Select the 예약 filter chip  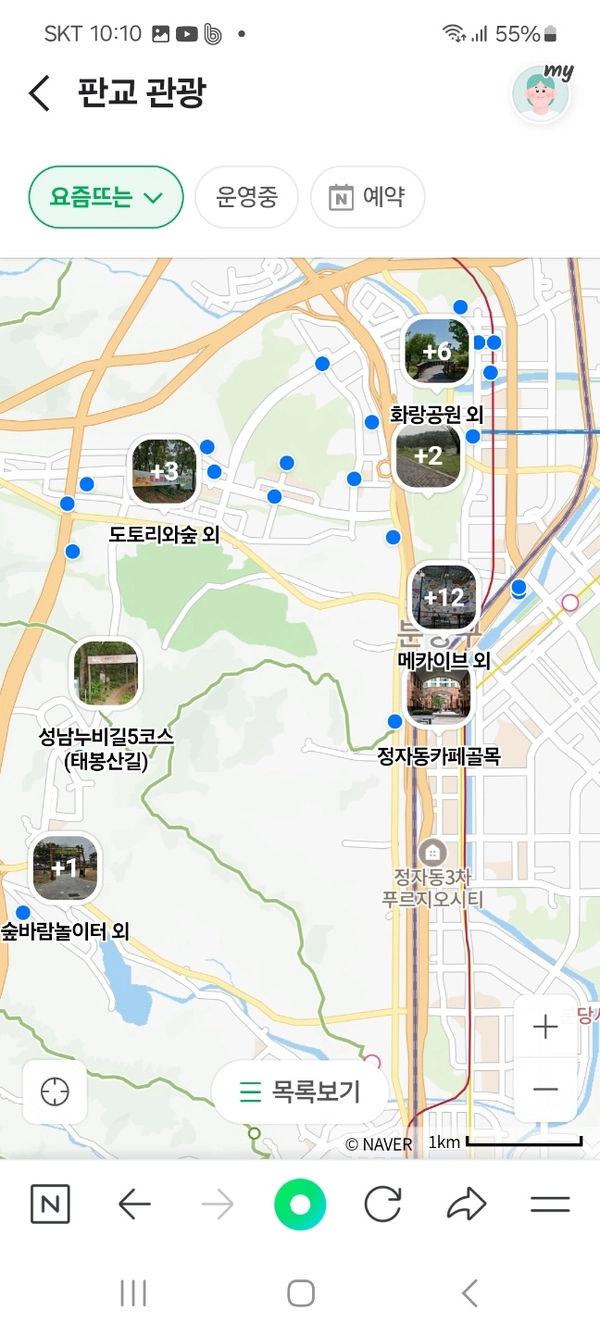367,197
